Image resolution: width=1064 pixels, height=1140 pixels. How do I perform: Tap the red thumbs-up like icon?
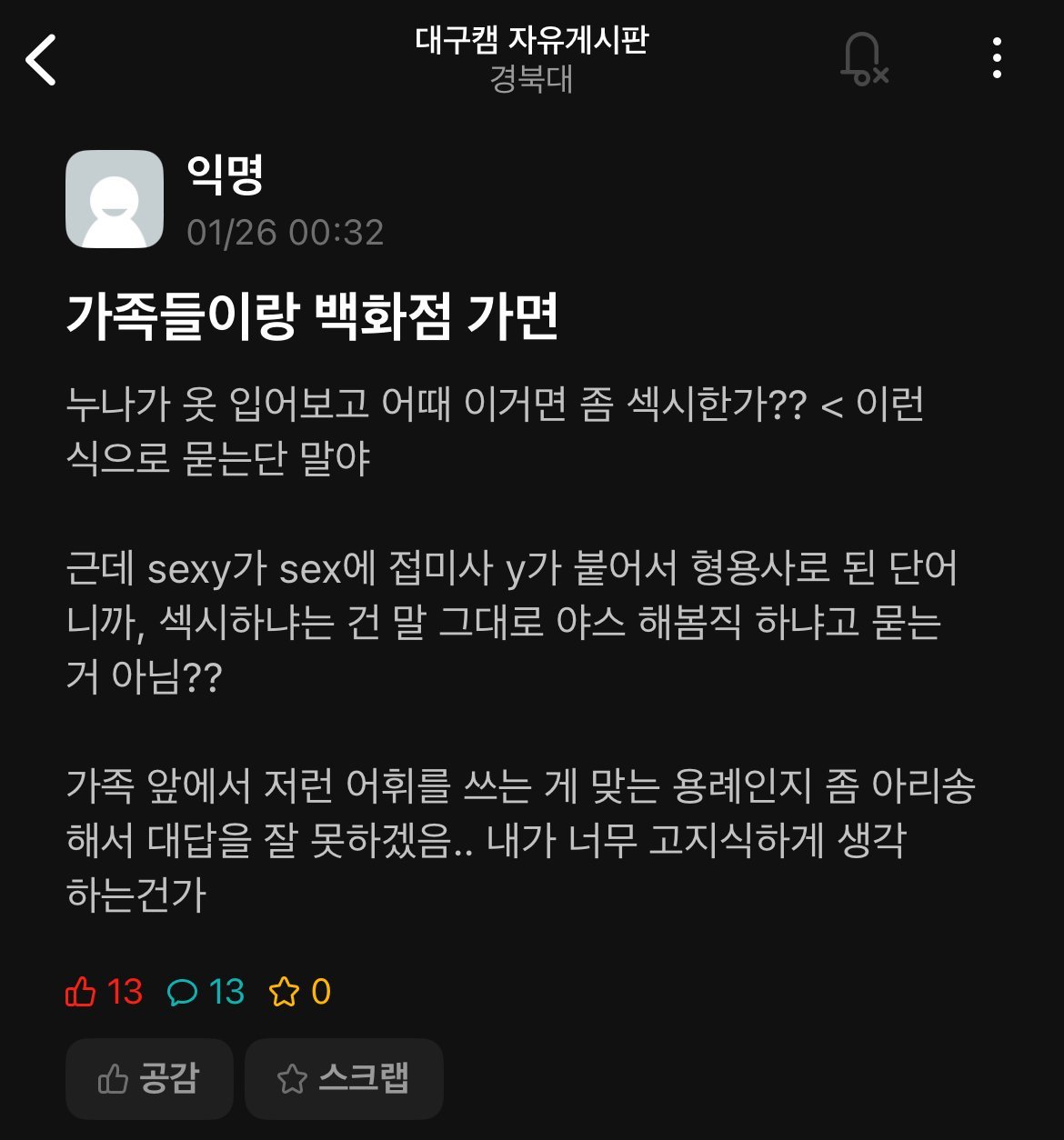(x=81, y=993)
